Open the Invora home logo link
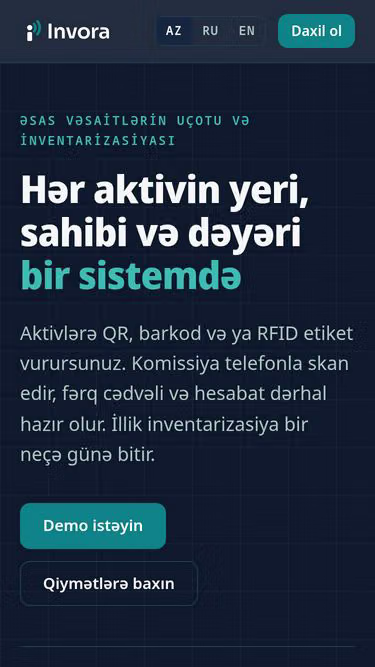The width and height of the screenshot is (375, 667). tap(68, 31)
